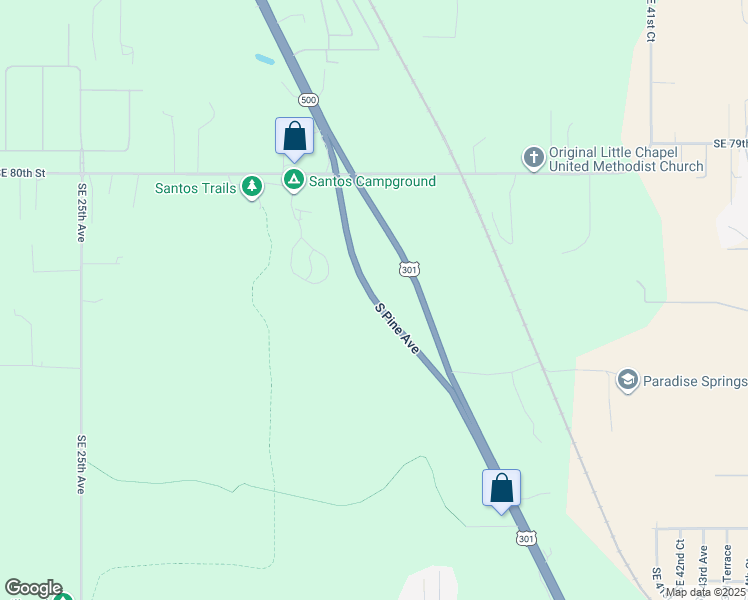View Original Little Chapel United Methodist Church marker
The width and height of the screenshot is (748, 600).
pos(534,157)
